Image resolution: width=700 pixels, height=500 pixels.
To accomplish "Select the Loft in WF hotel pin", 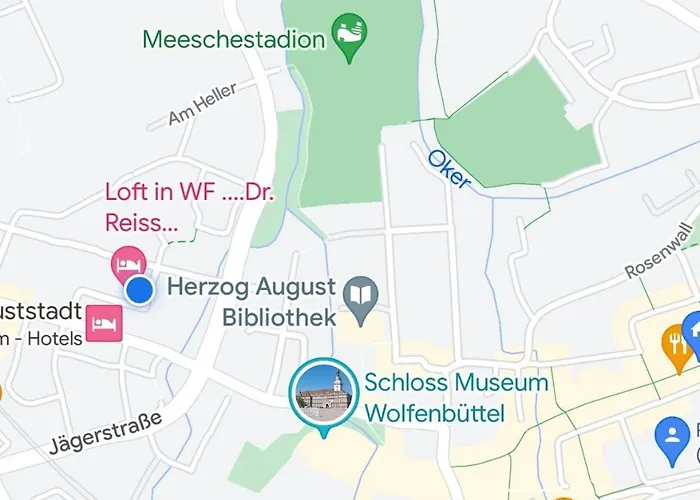I will [127, 264].
